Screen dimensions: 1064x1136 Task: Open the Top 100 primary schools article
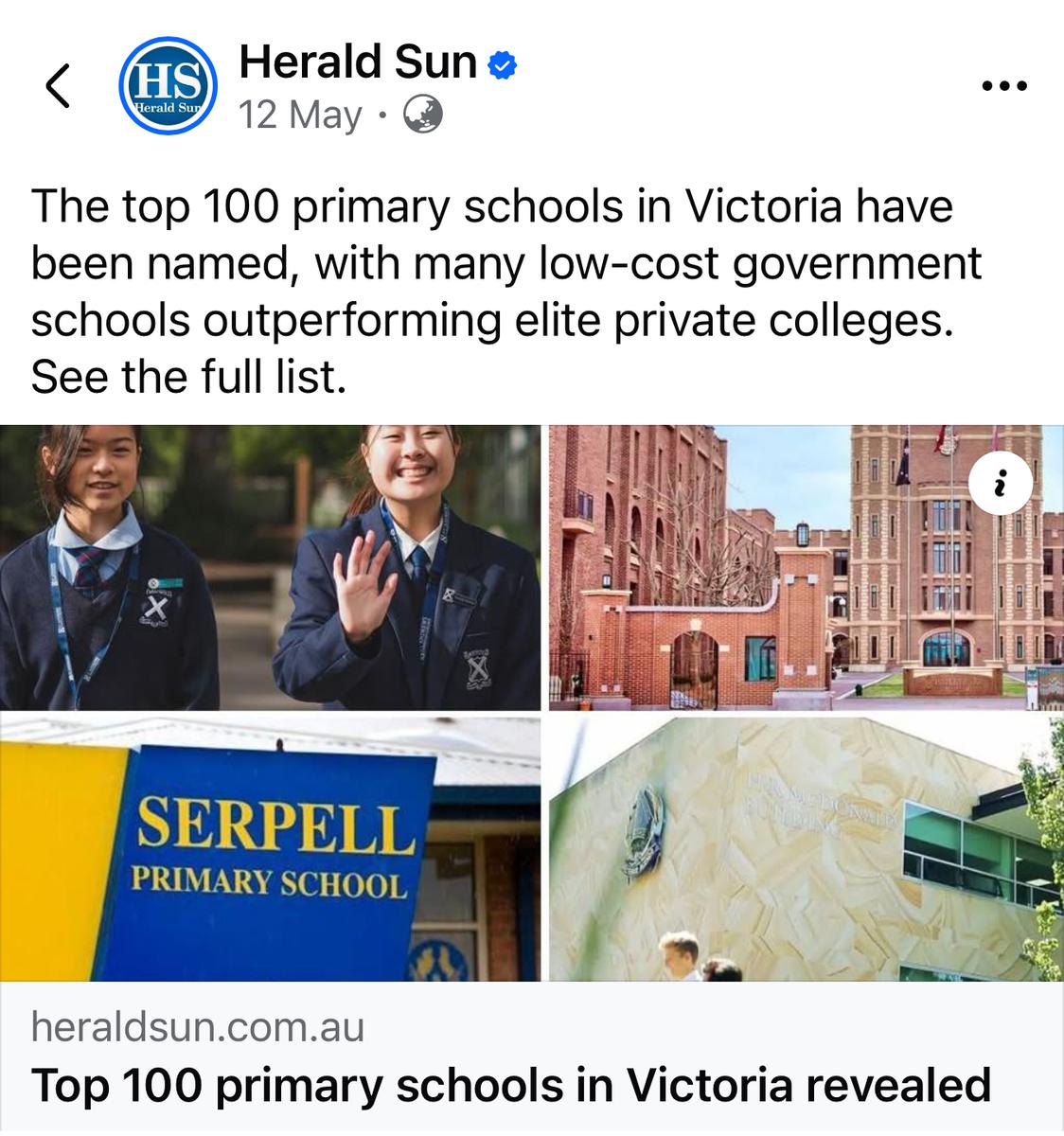(511, 1085)
